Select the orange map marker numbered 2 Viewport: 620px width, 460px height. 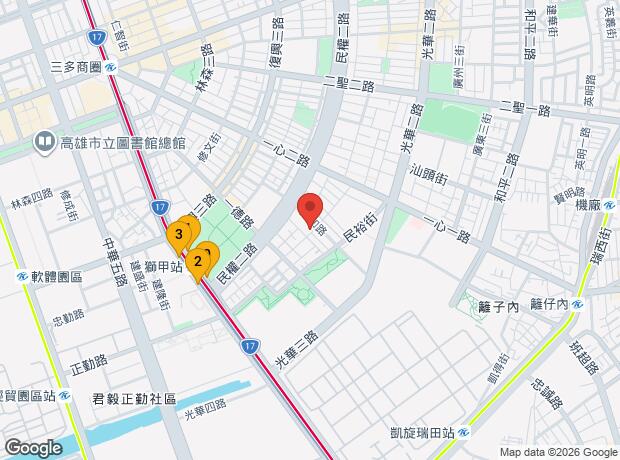(198, 264)
